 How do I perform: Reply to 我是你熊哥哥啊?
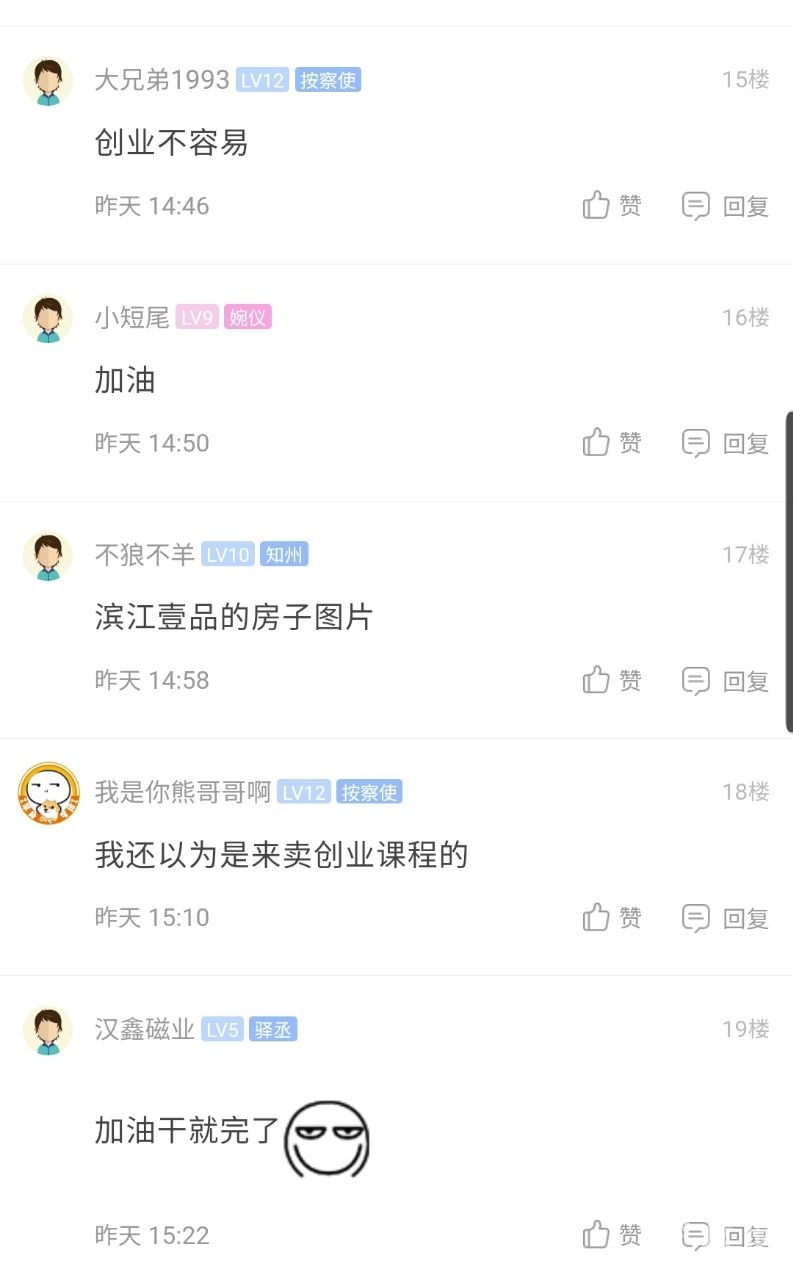[x=725, y=918]
